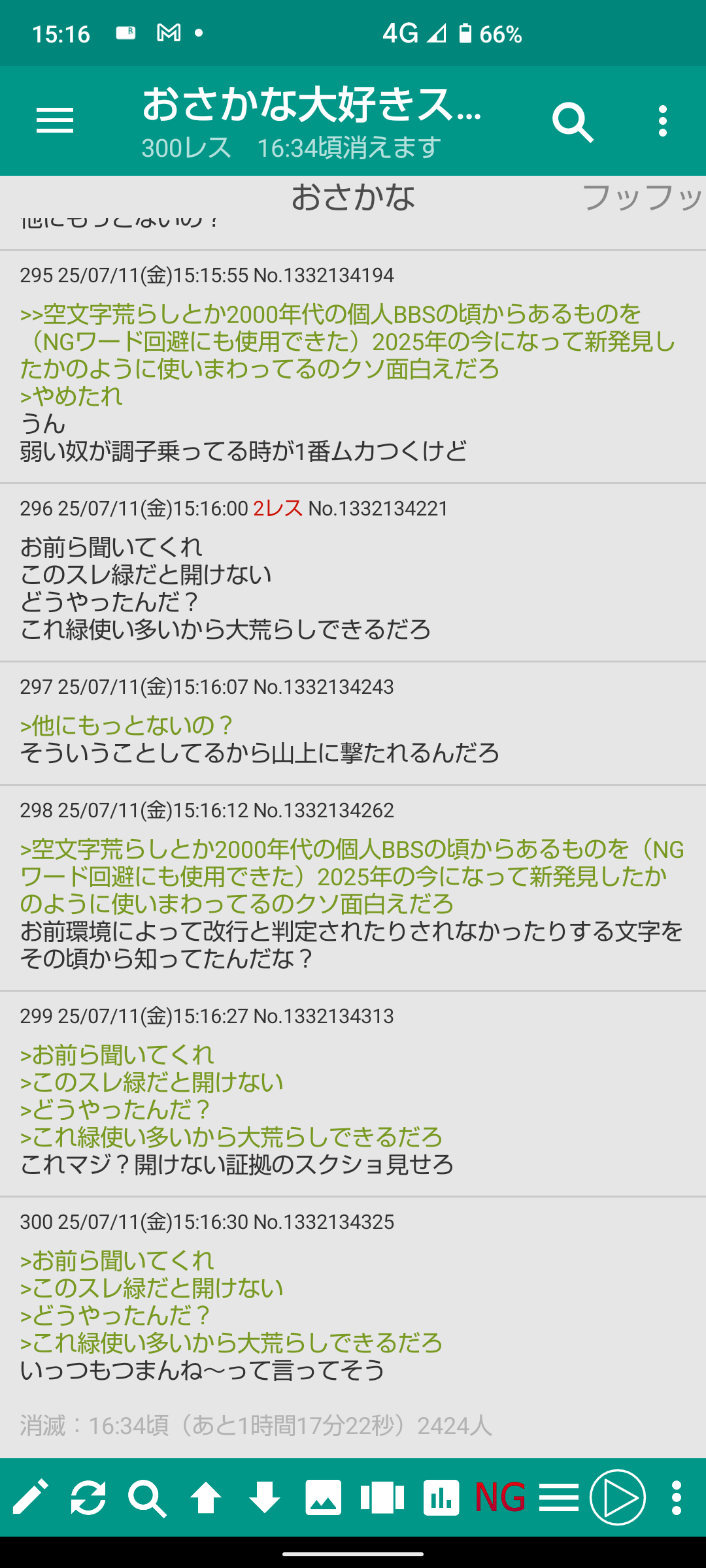Reload the thread with the refresh icon
This screenshot has width=706, height=1568.
click(88, 1497)
